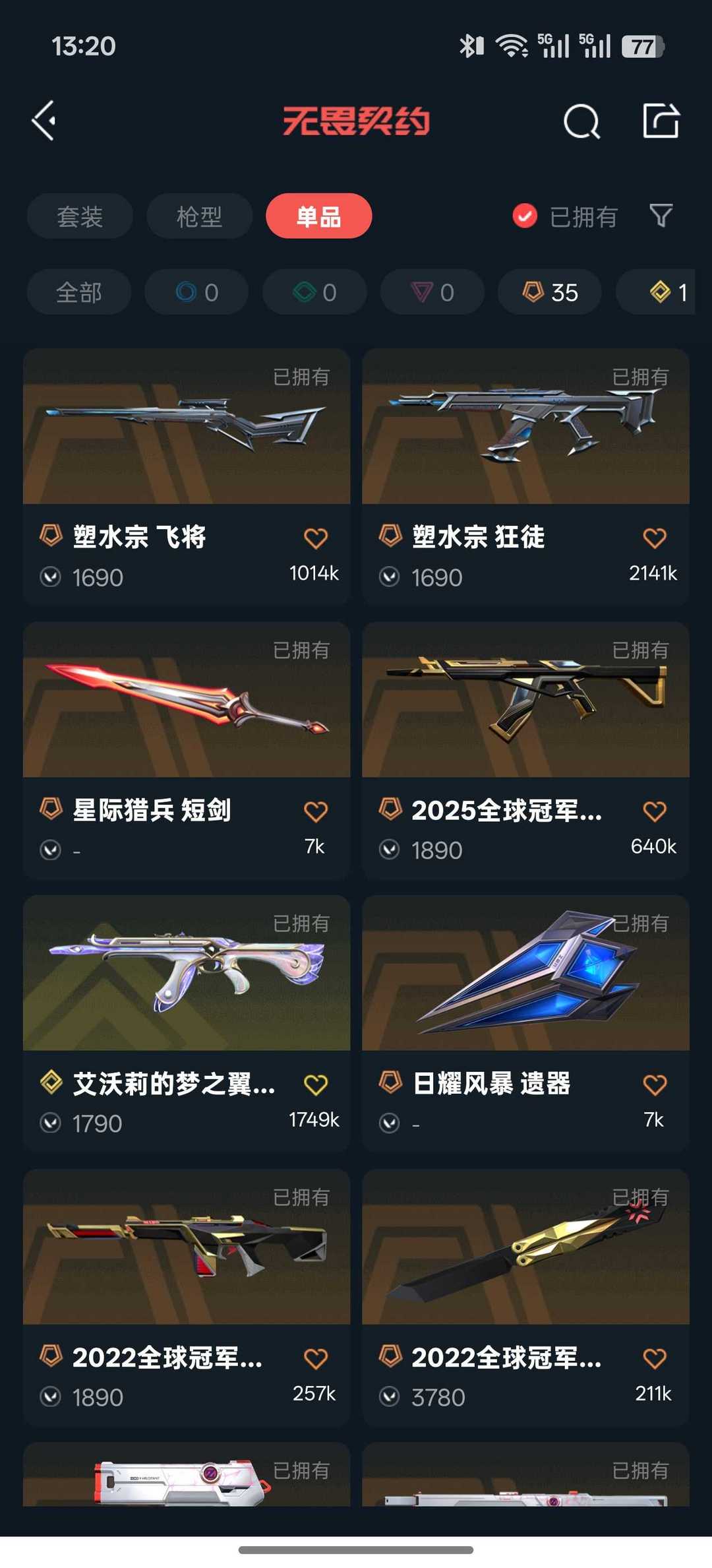Toggle the 已拥有 checkbox
Screen dimensions: 712x1568
coord(525,216)
